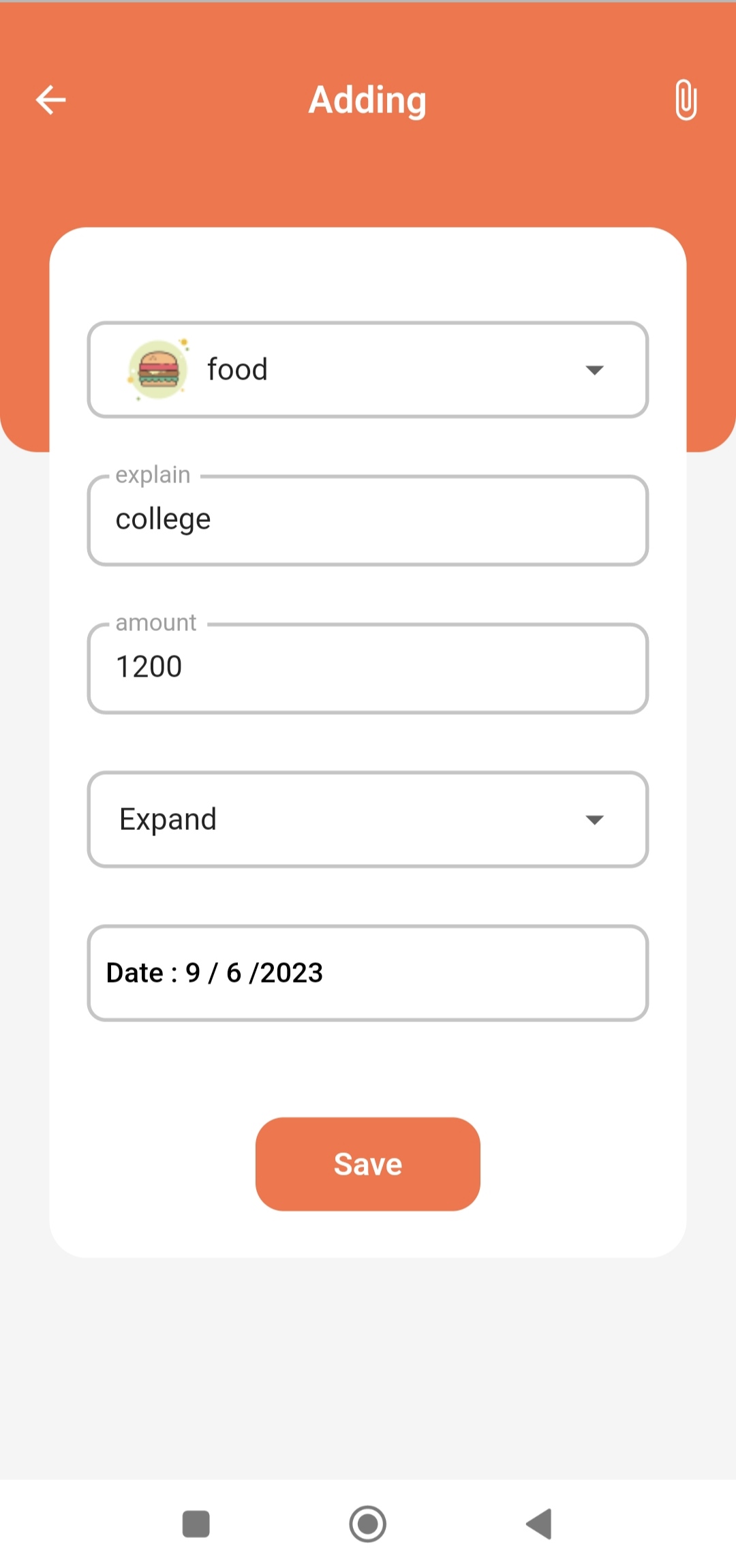The width and height of the screenshot is (736, 1568).
Task: Tap the recent apps square navigation button
Action: 196,1524
